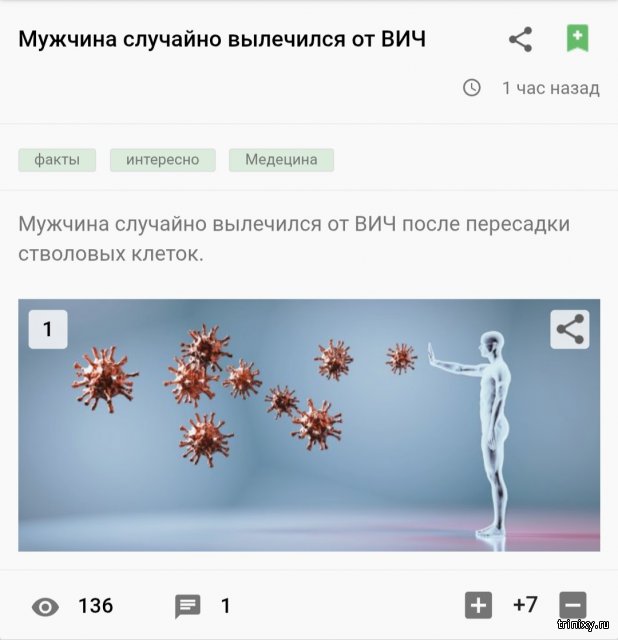Bookmark this HIV article
Screen dimensions: 618x640
click(577, 40)
